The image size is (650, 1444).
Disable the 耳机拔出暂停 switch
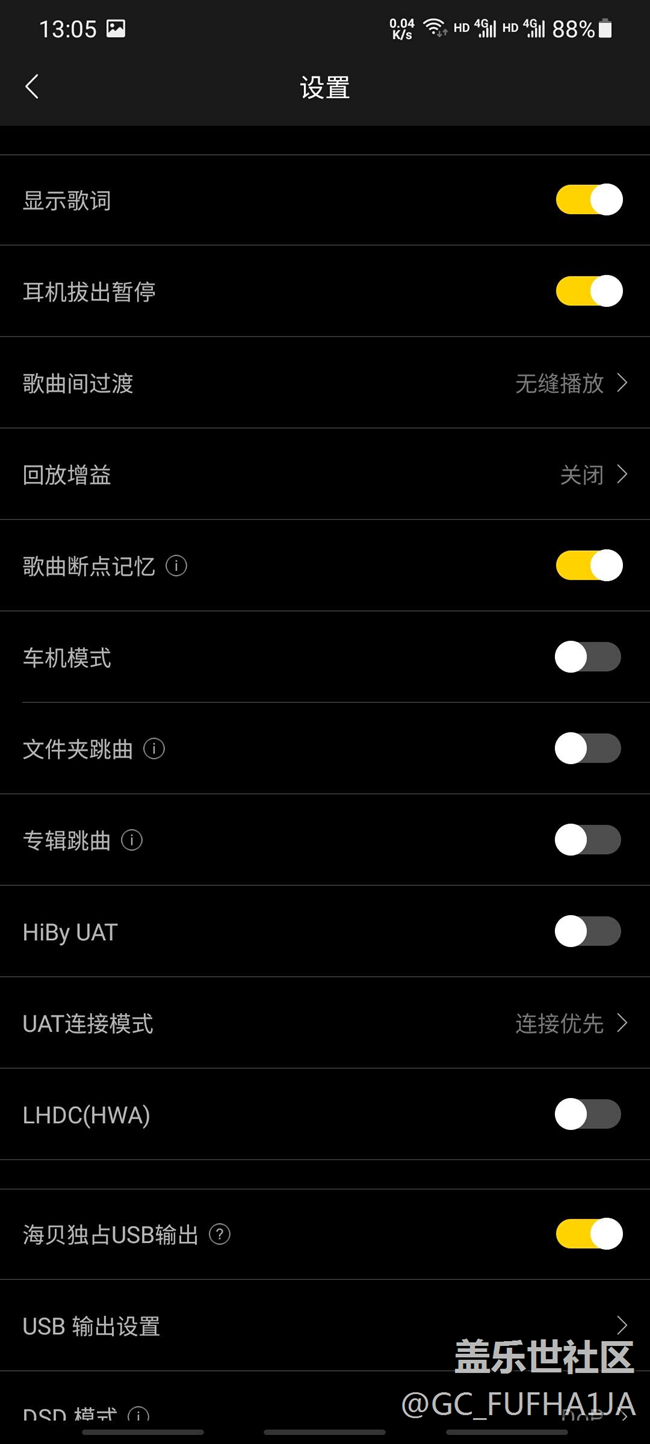click(x=588, y=291)
